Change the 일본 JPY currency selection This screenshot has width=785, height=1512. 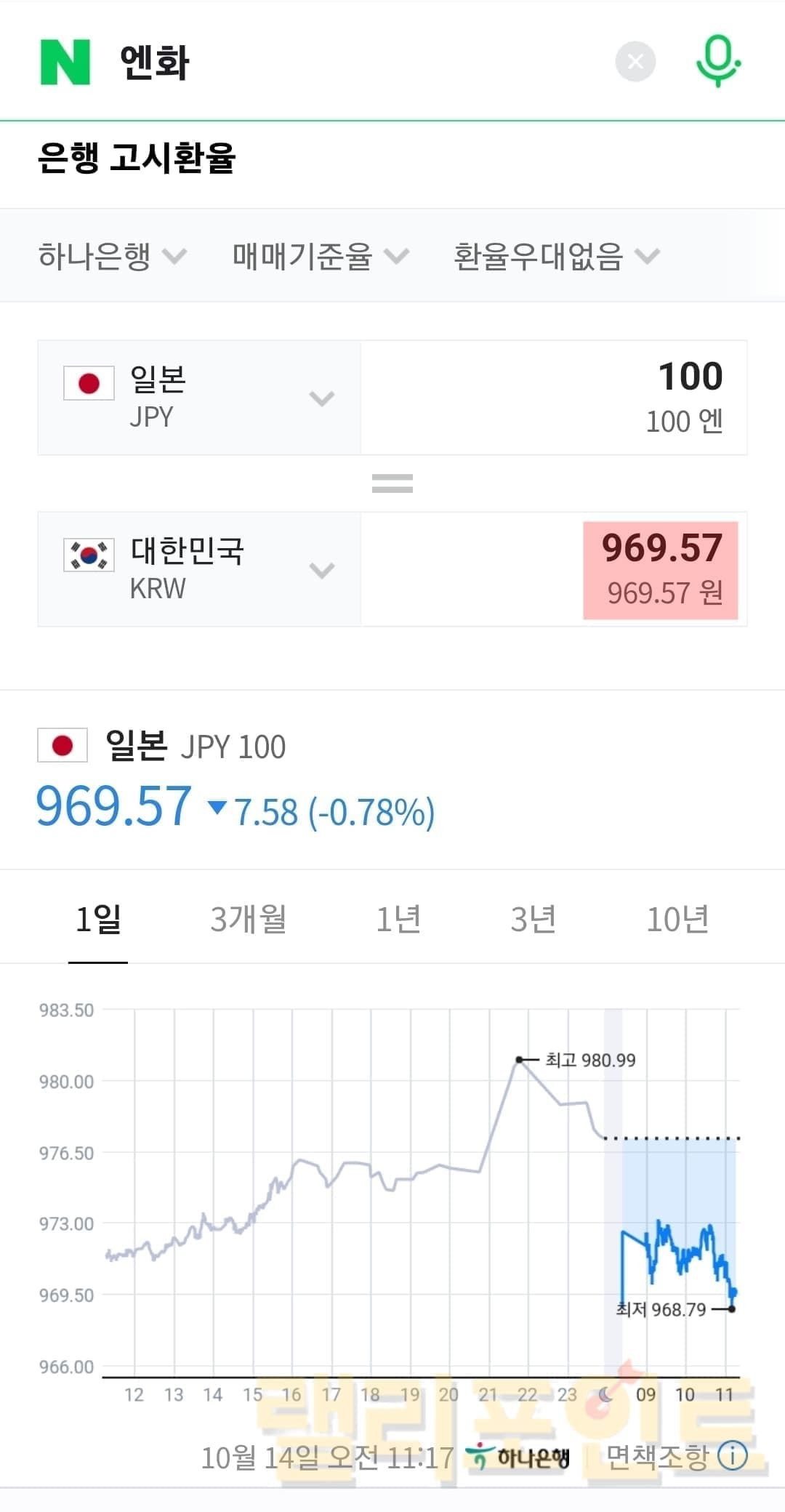pyautogui.click(x=199, y=398)
